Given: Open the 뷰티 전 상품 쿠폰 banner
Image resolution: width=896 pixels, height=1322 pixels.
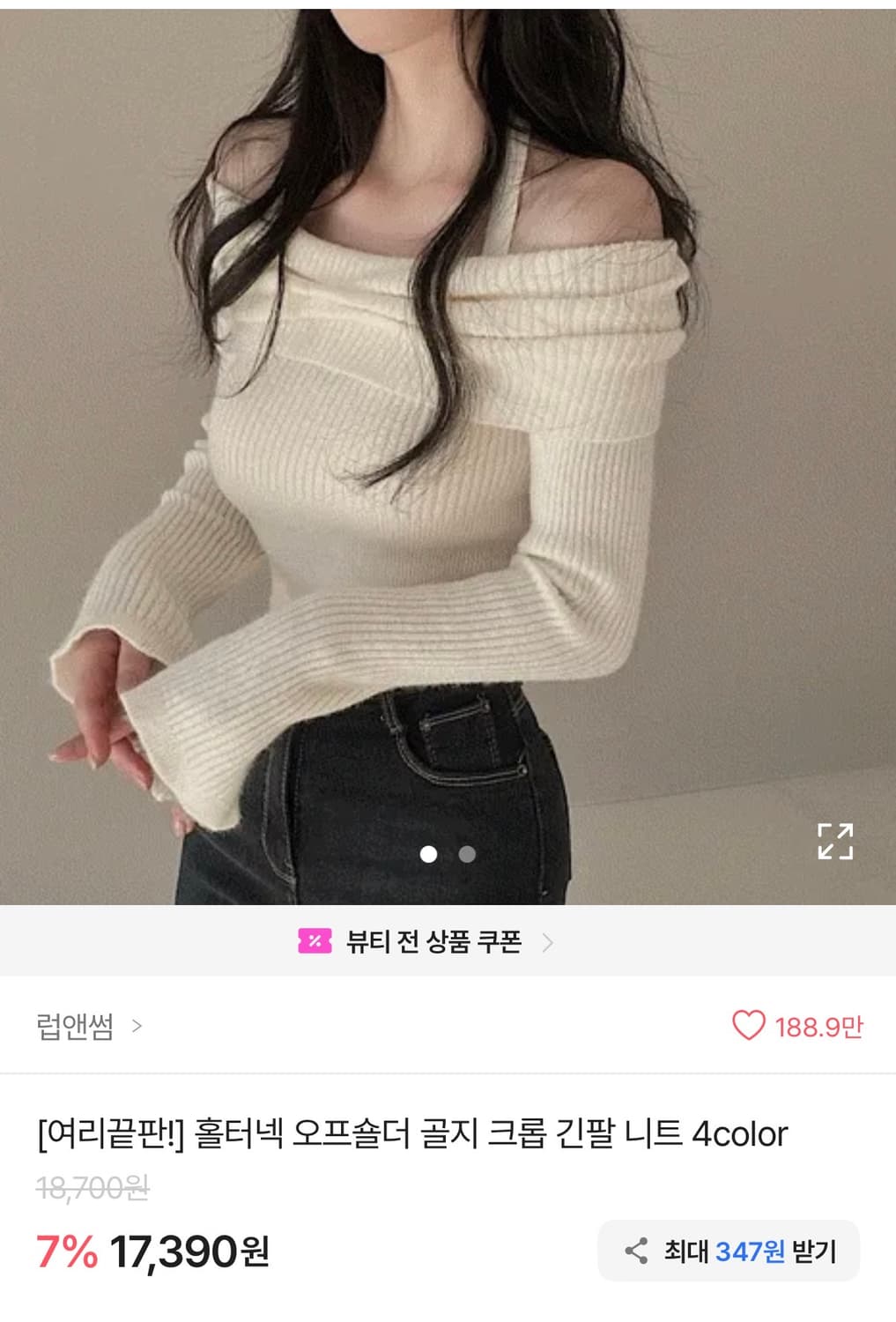Looking at the screenshot, I should 432,941.
